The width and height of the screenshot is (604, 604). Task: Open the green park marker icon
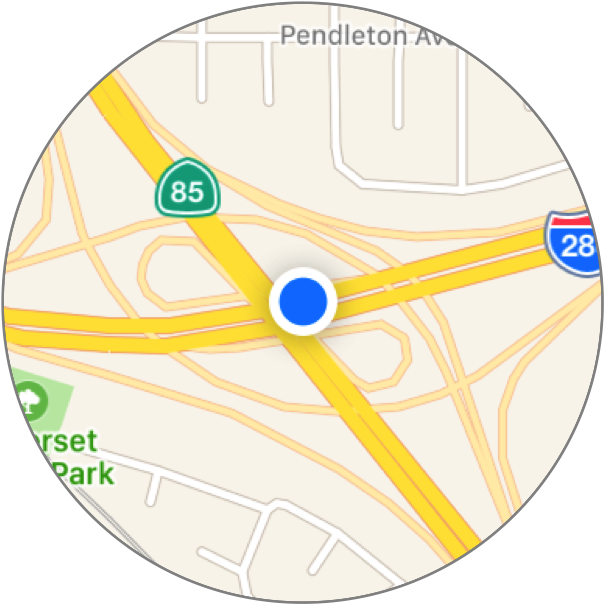[x=33, y=401]
